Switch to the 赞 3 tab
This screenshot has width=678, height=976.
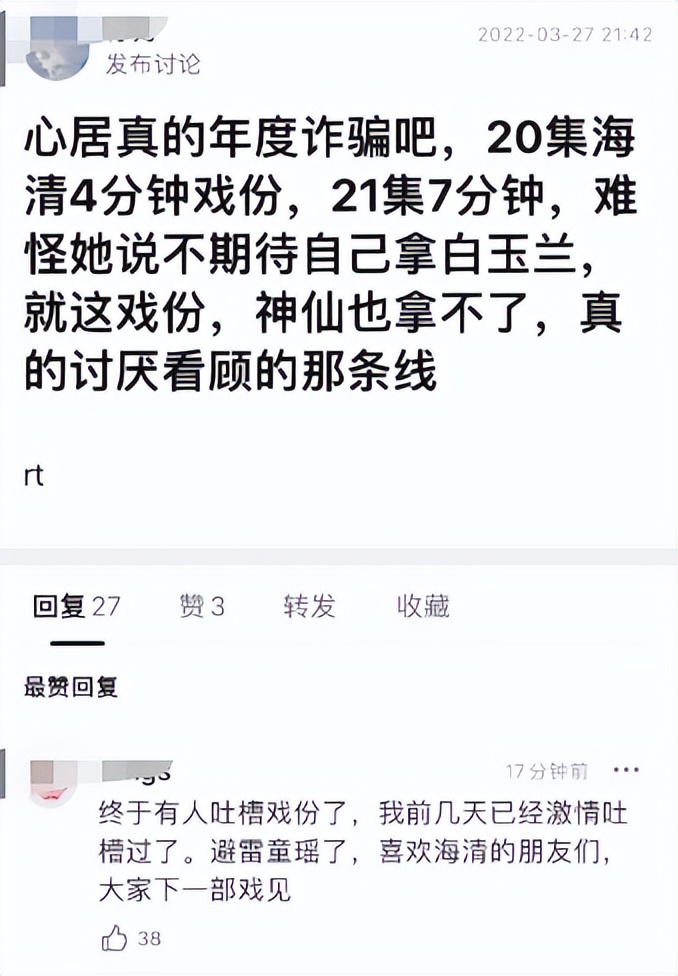201,606
